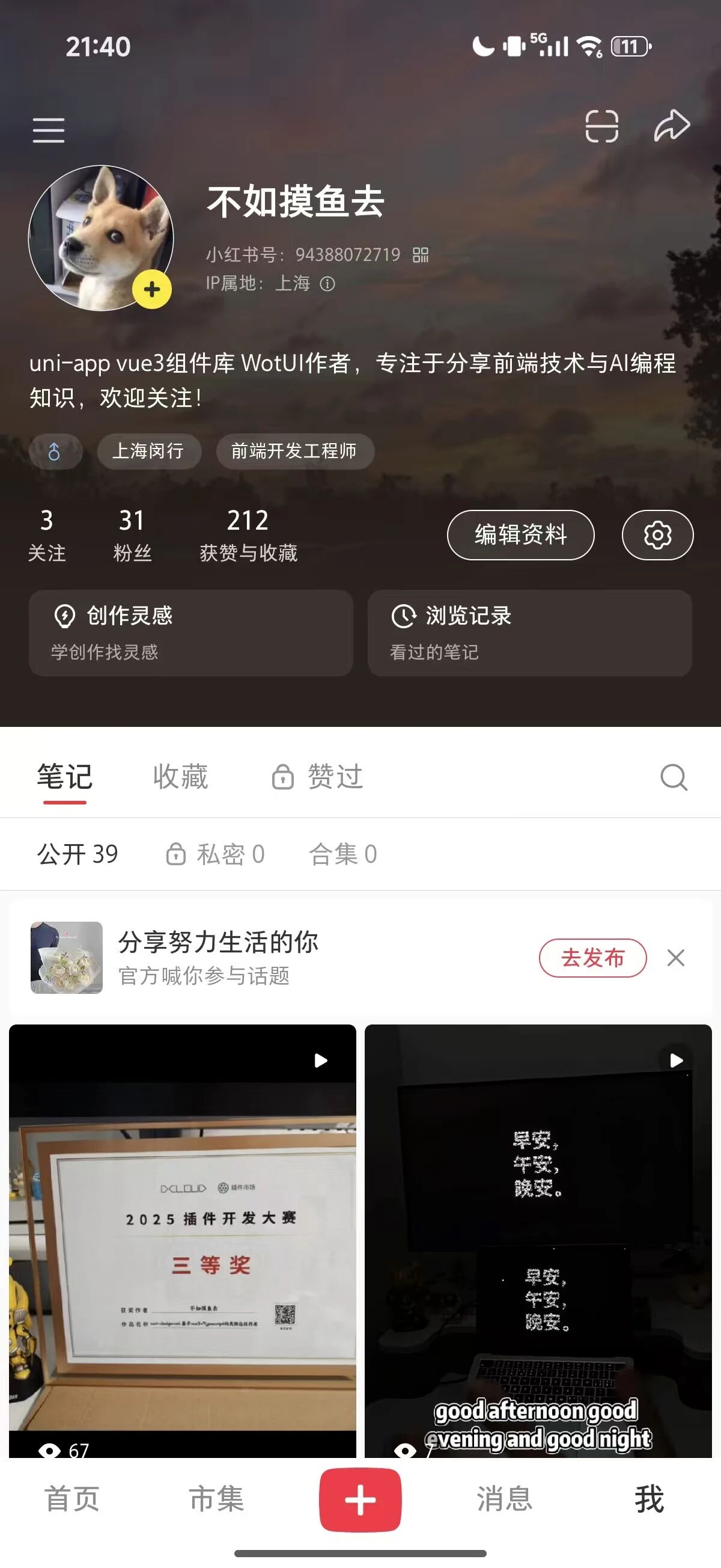This screenshot has width=721, height=1568.
Task: Open the 消息 tab
Action: tap(504, 1498)
